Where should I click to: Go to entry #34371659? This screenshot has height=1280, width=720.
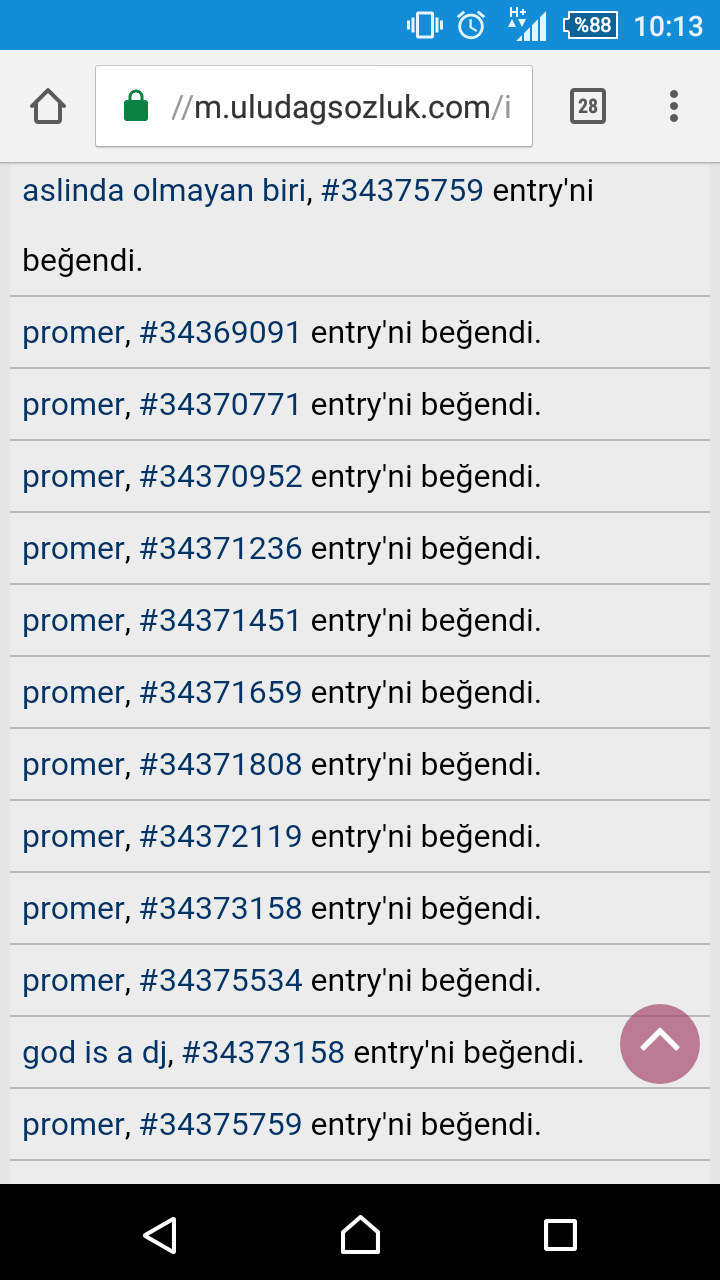click(220, 693)
